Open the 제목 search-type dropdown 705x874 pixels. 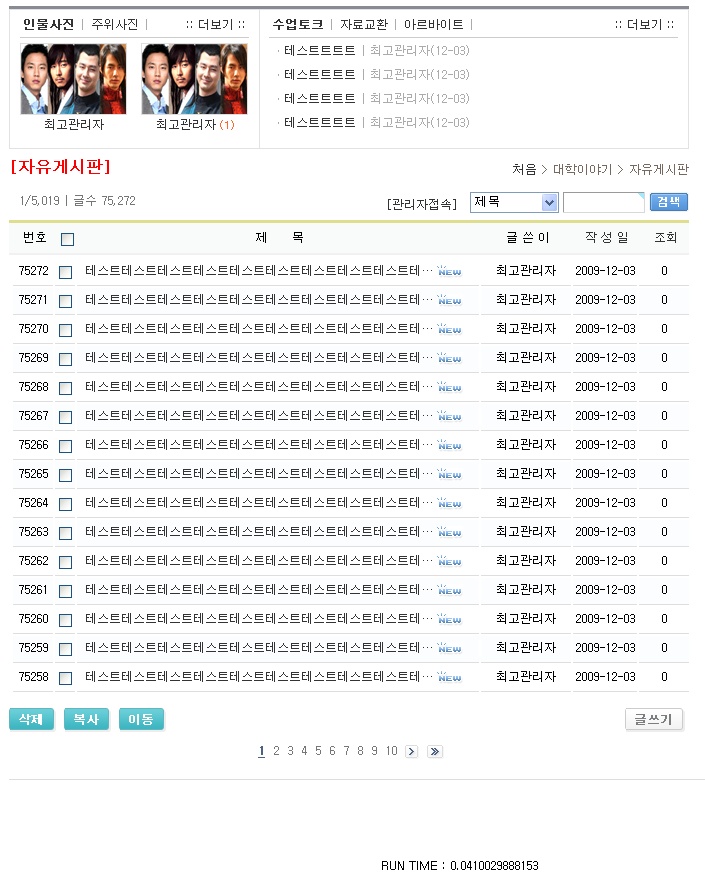514,202
